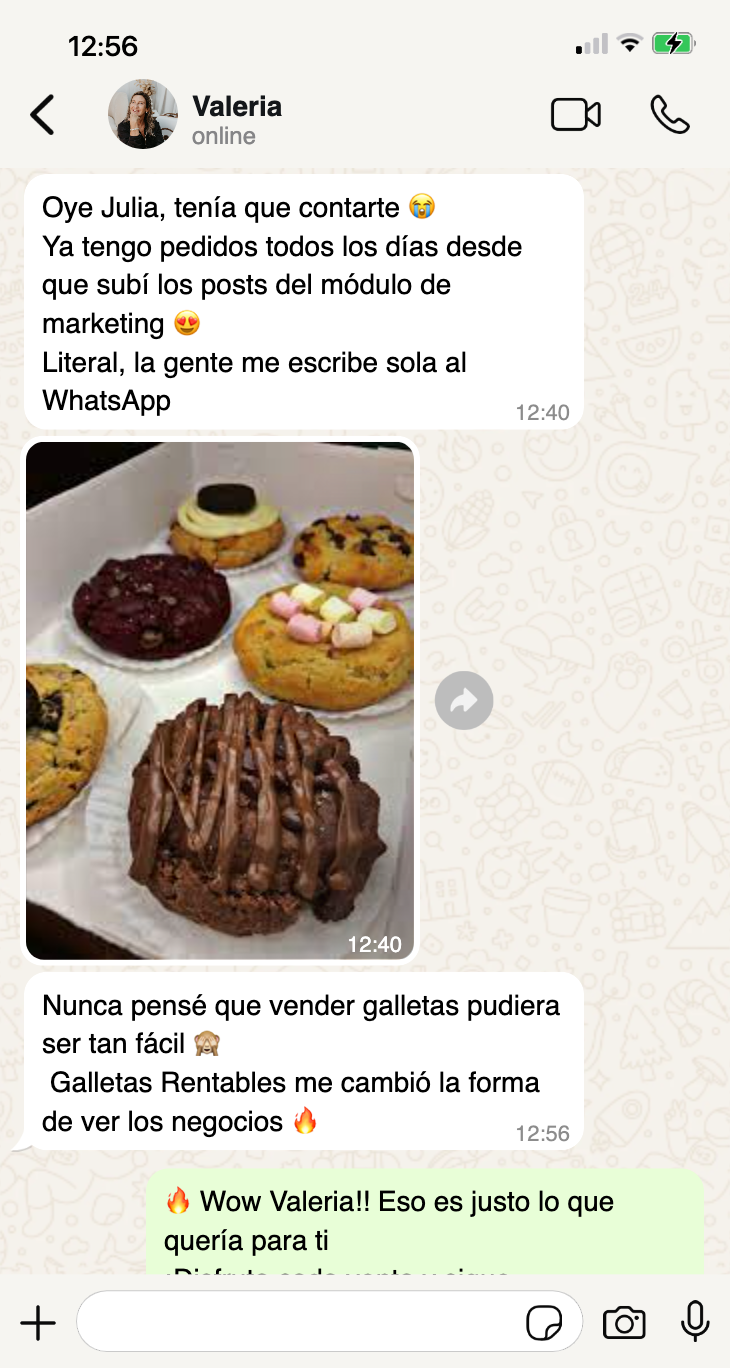Go back to the chats list

tap(42, 114)
